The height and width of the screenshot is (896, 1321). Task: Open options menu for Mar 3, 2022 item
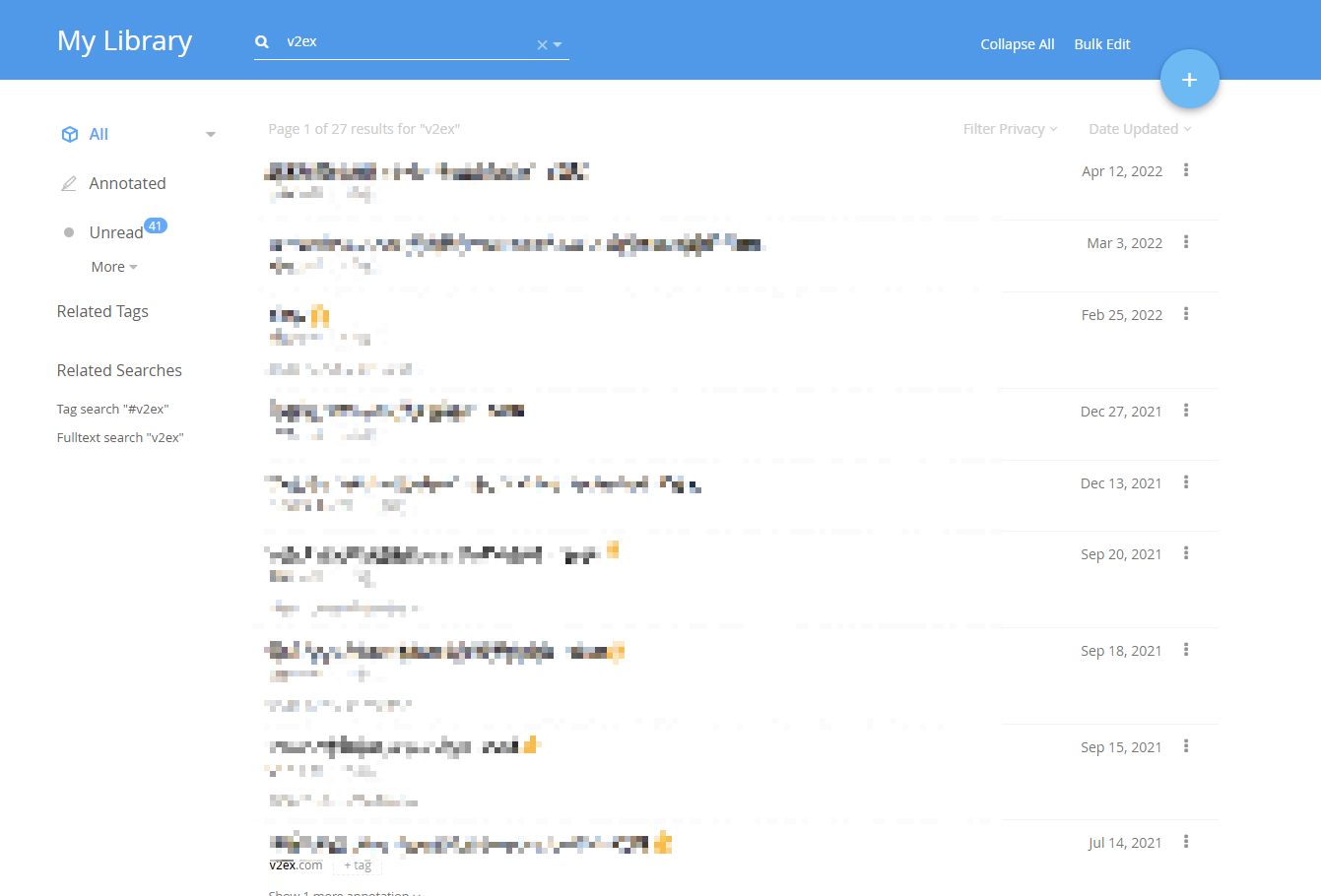click(x=1186, y=242)
